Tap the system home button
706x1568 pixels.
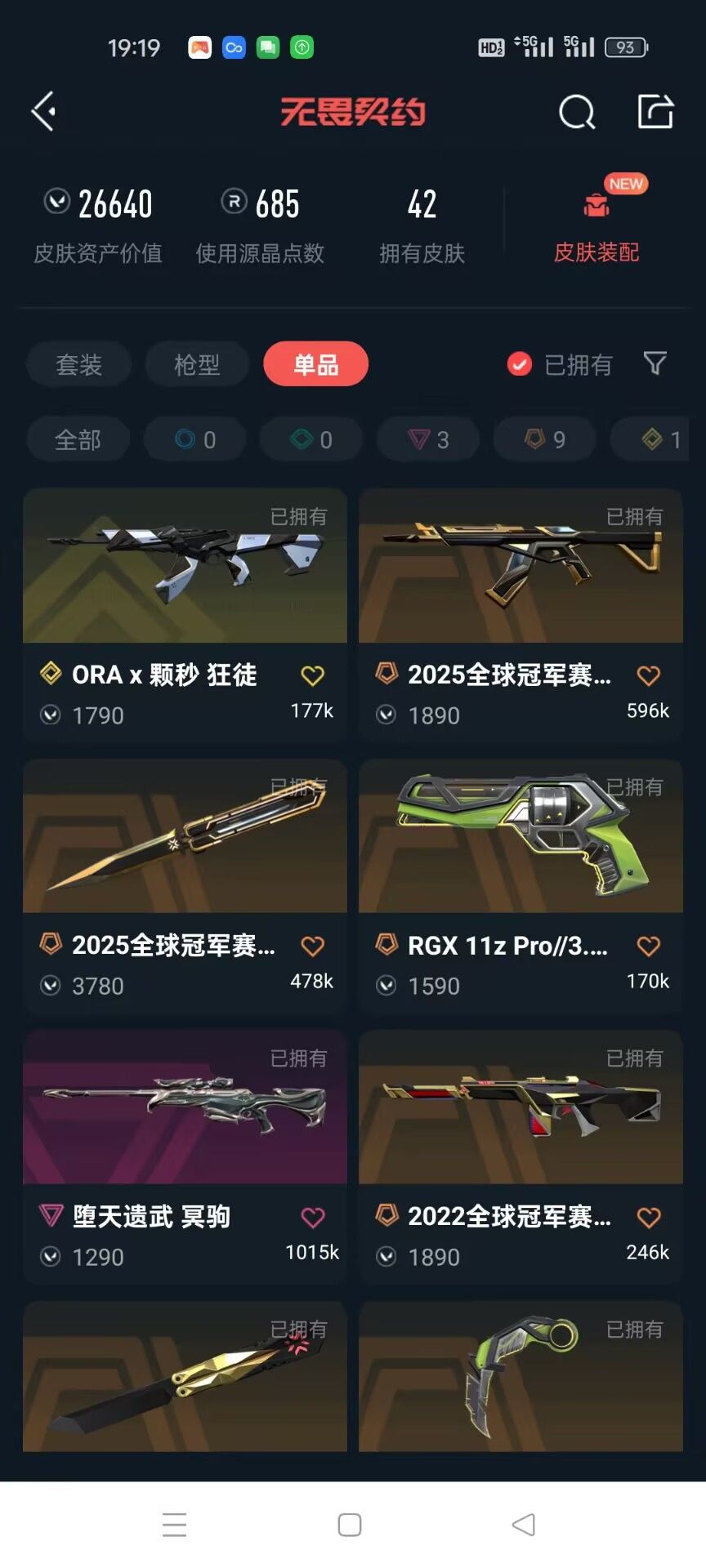[350, 1525]
